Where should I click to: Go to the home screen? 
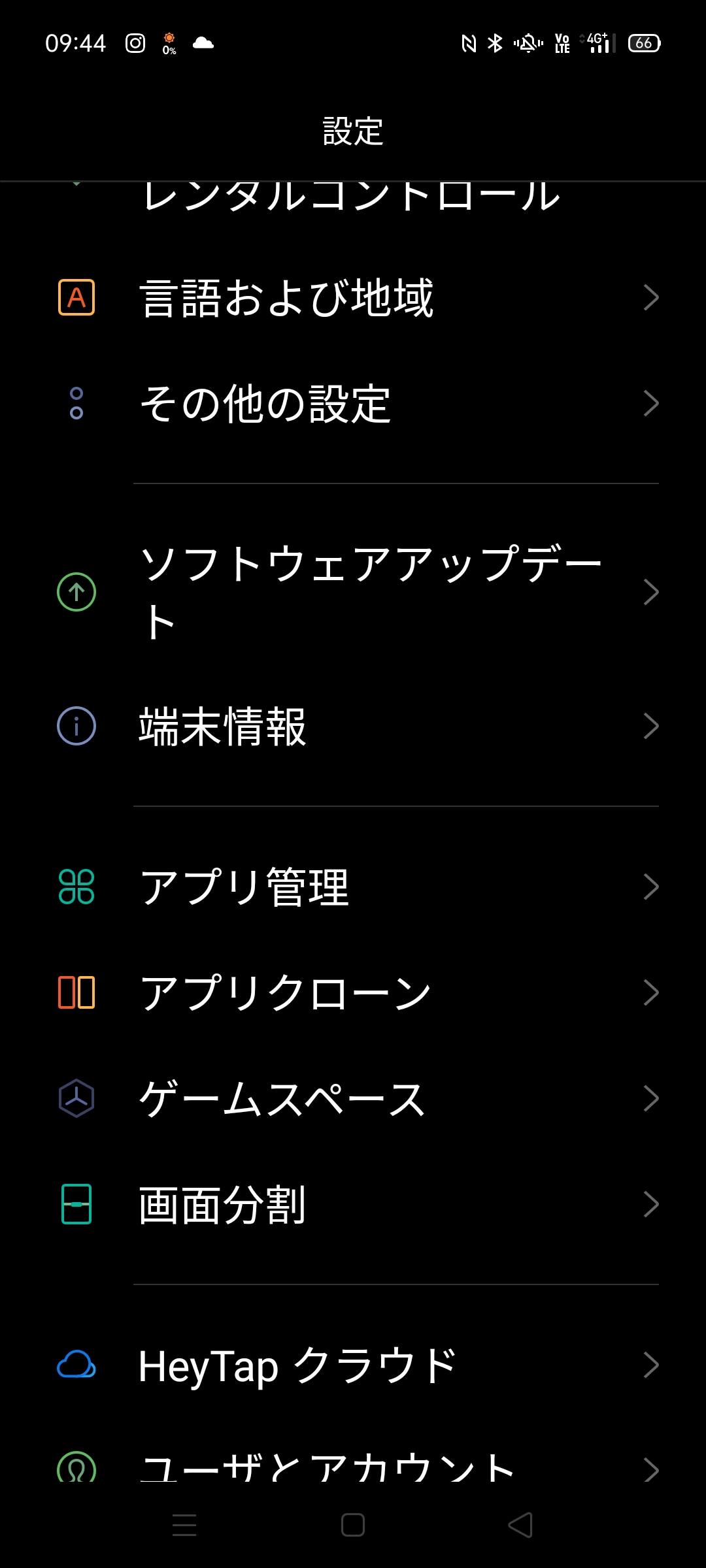[x=353, y=1525]
